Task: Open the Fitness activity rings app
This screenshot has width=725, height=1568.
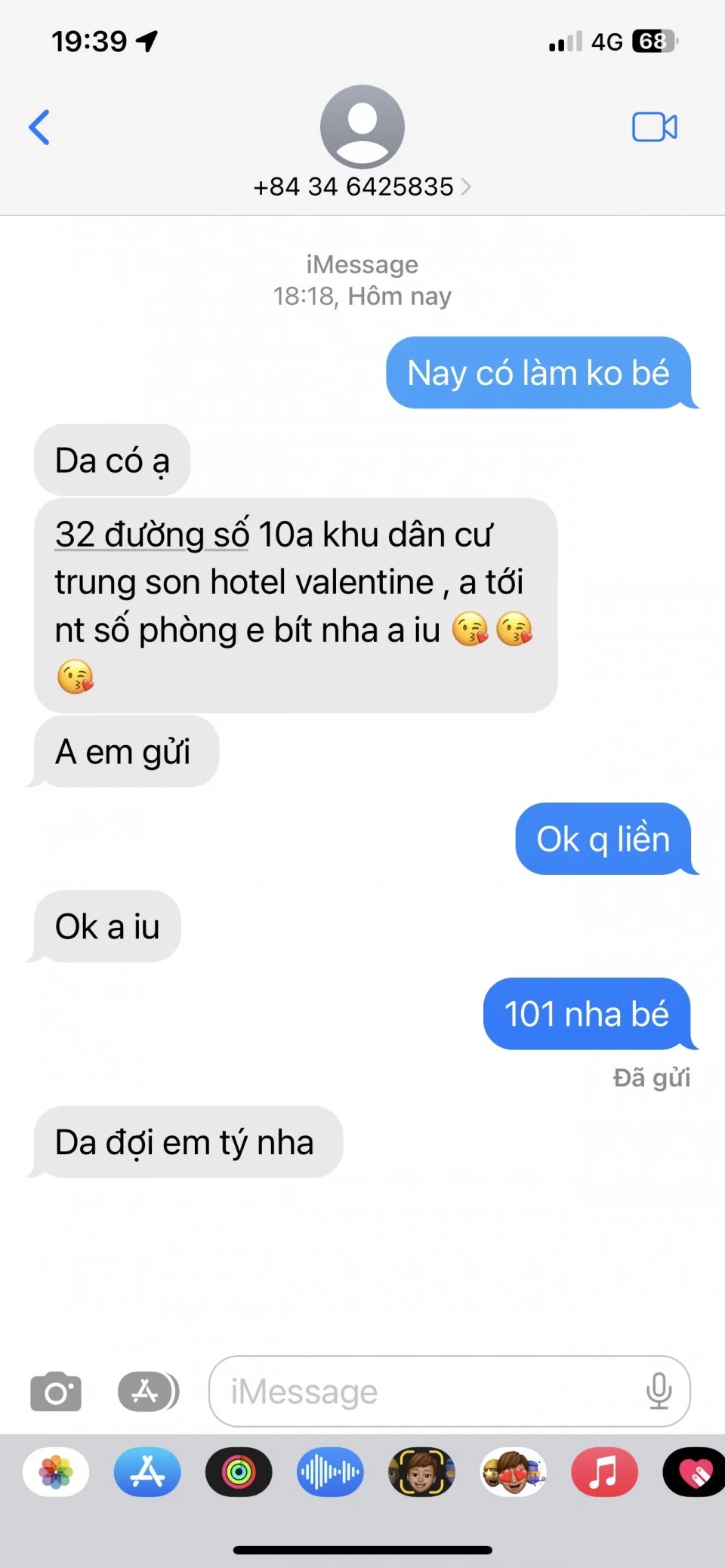Action: click(239, 1472)
